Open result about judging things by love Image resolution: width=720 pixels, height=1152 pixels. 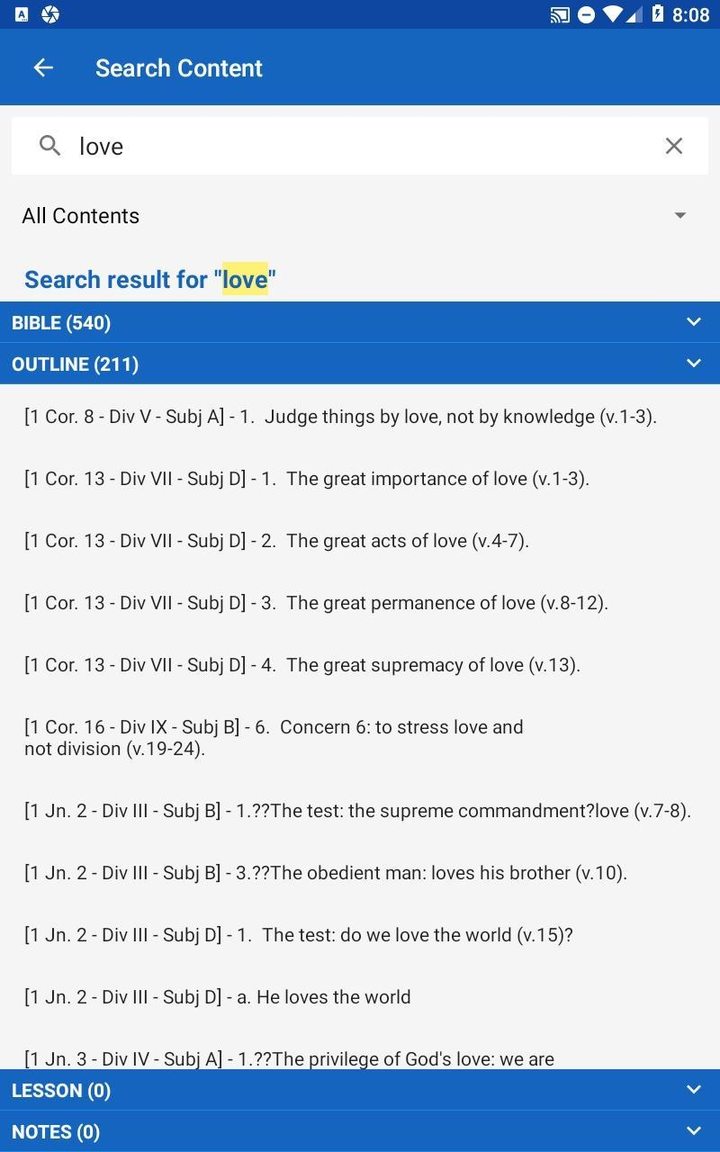(340, 416)
